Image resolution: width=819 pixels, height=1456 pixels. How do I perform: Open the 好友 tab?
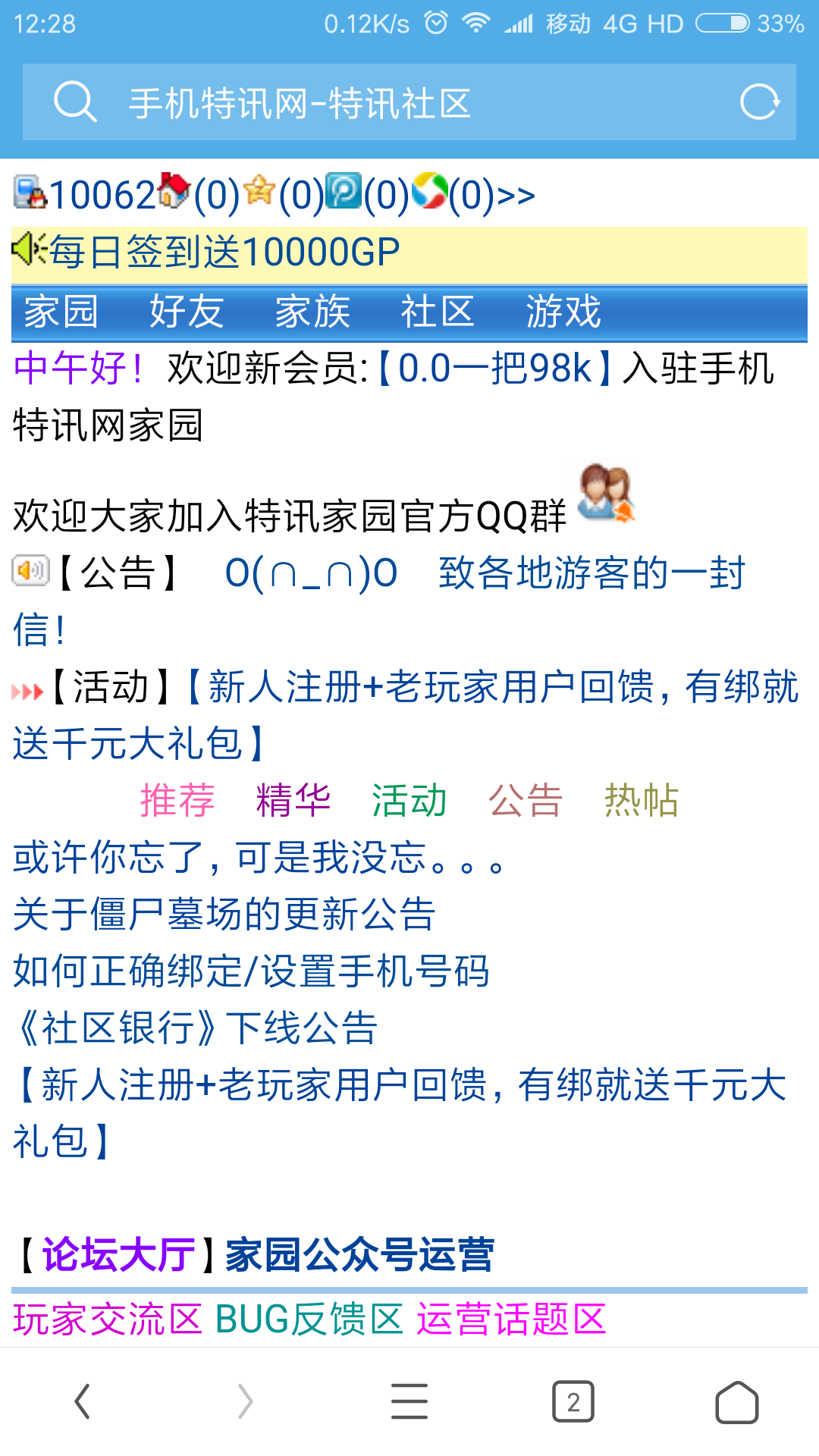[x=187, y=312]
